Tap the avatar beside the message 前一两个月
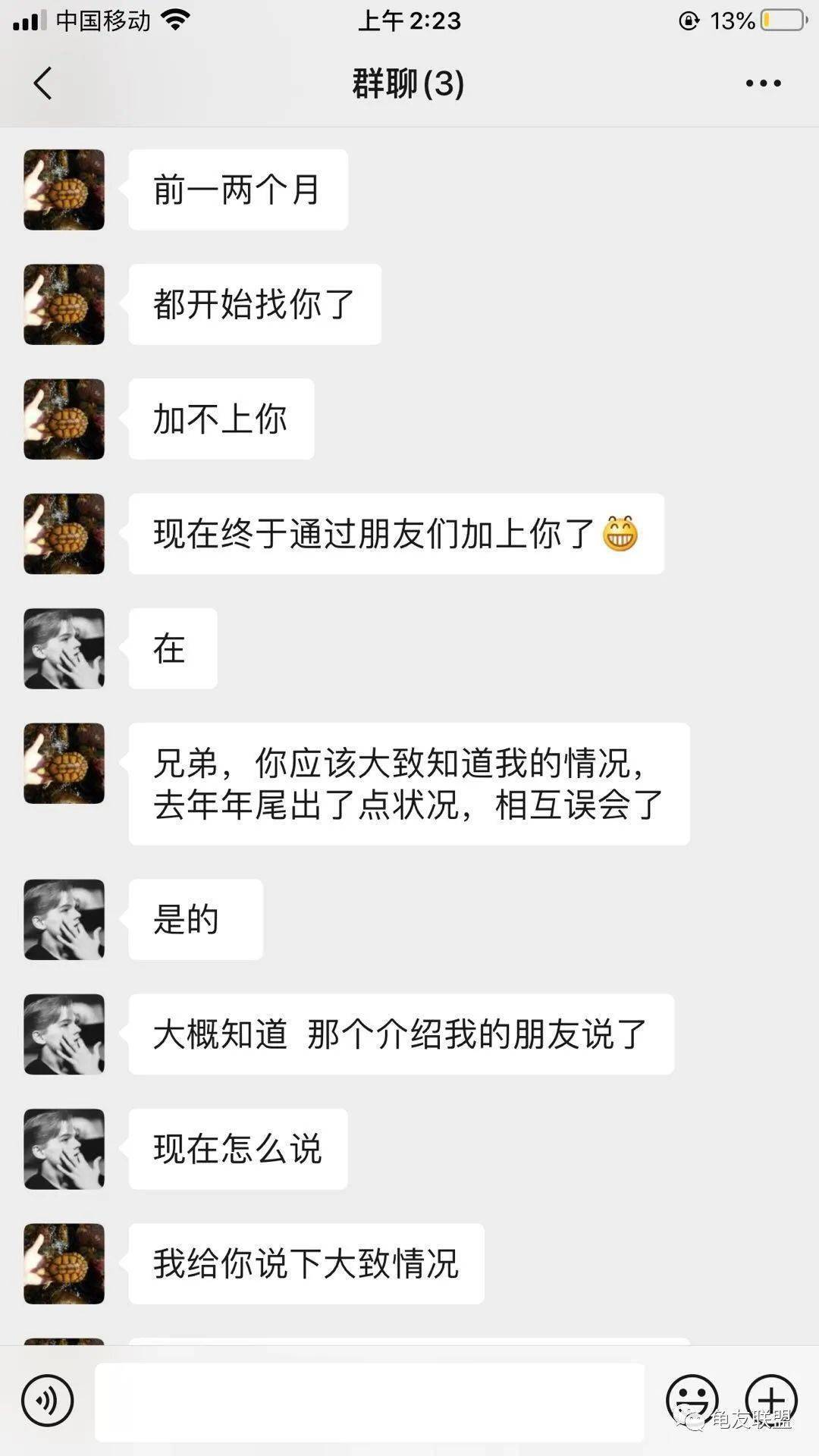The image size is (819, 1456). tap(64, 190)
